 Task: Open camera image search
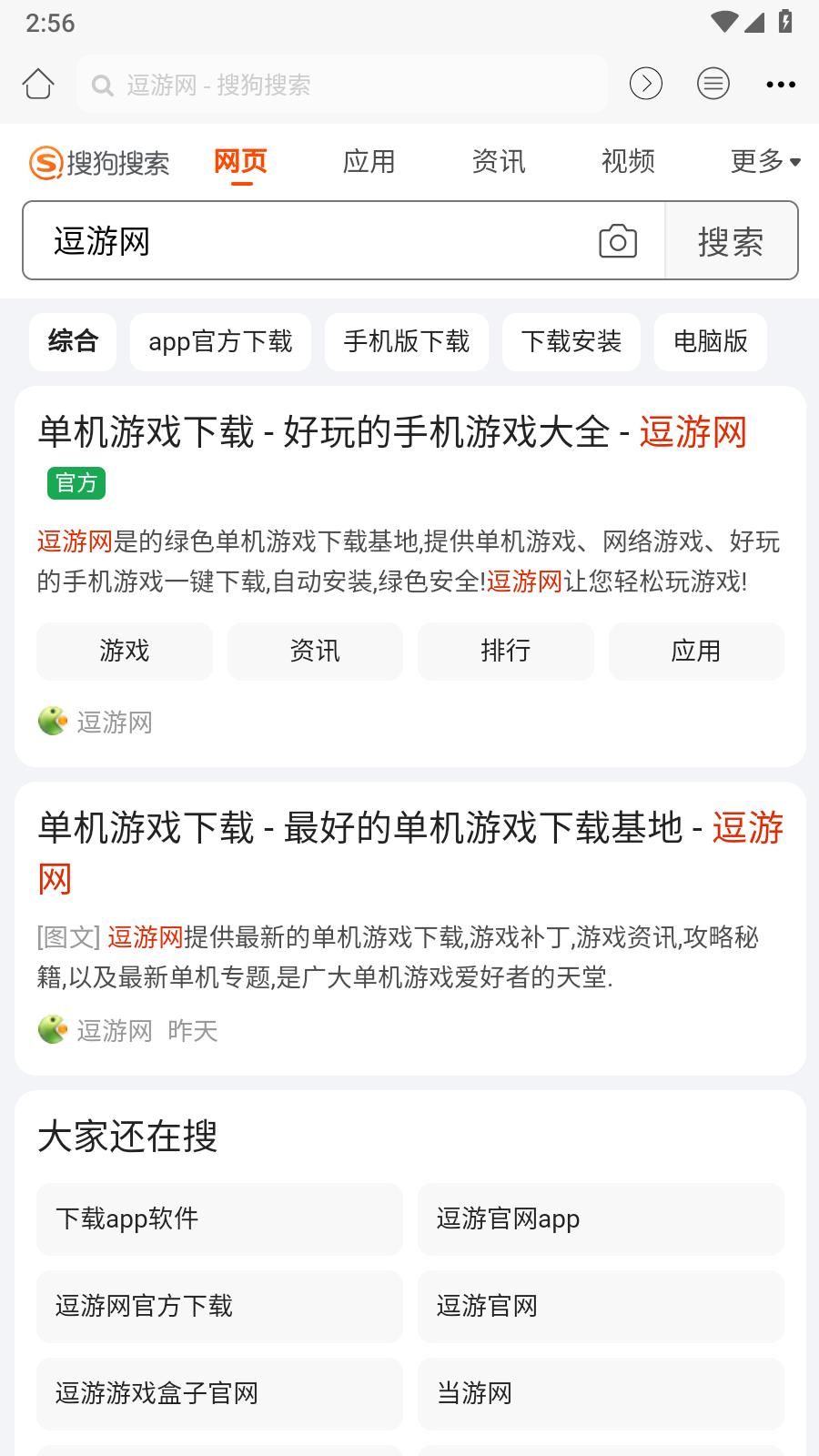[618, 241]
